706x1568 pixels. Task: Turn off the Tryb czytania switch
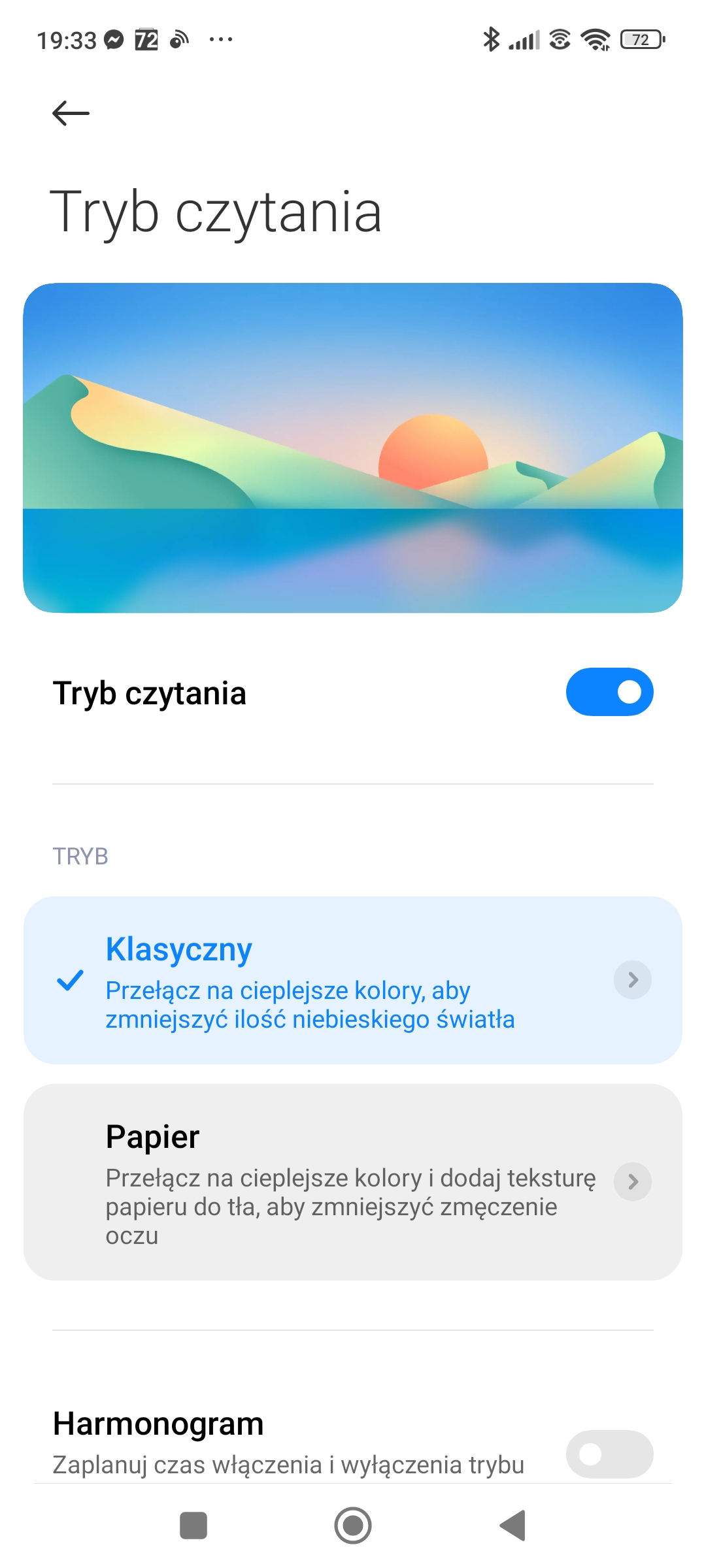(x=609, y=692)
